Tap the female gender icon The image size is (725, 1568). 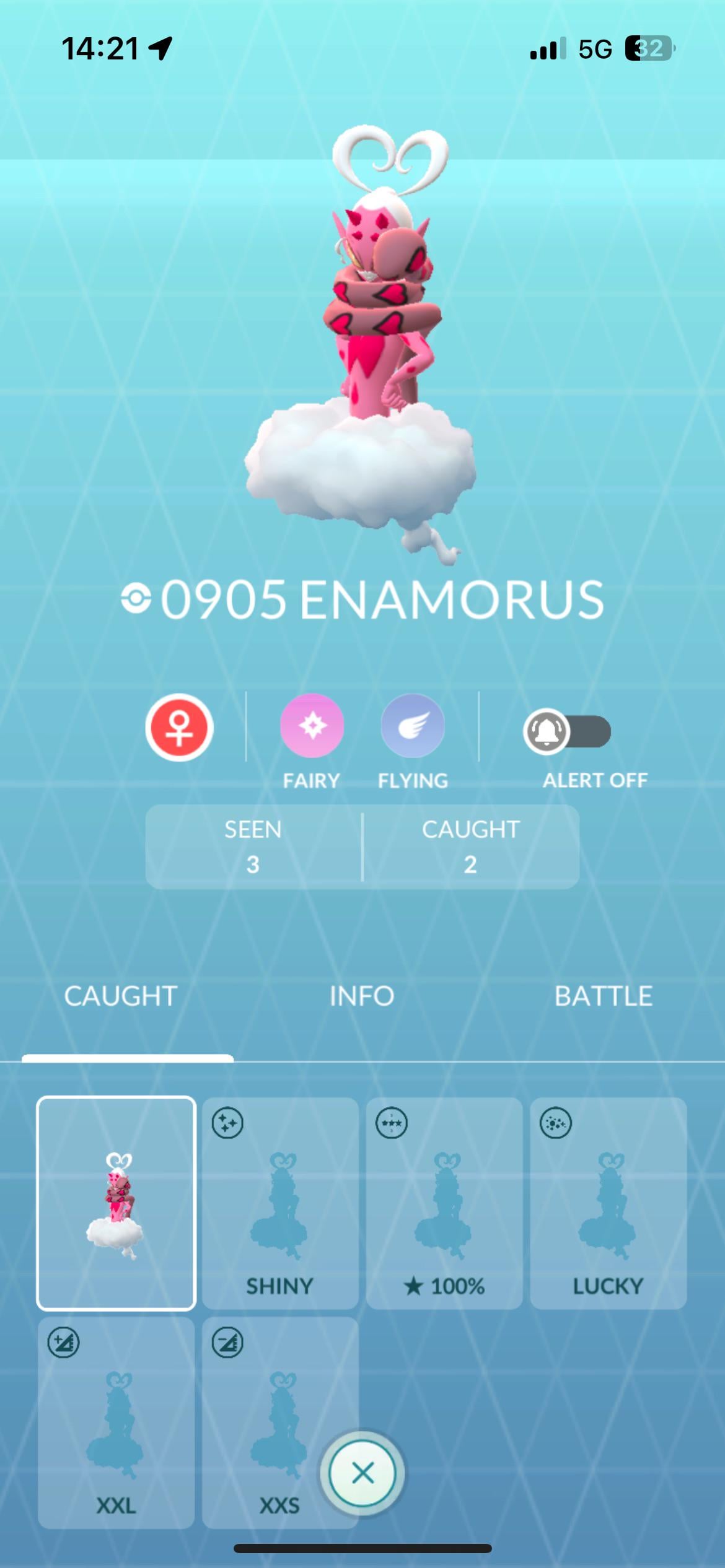180,728
